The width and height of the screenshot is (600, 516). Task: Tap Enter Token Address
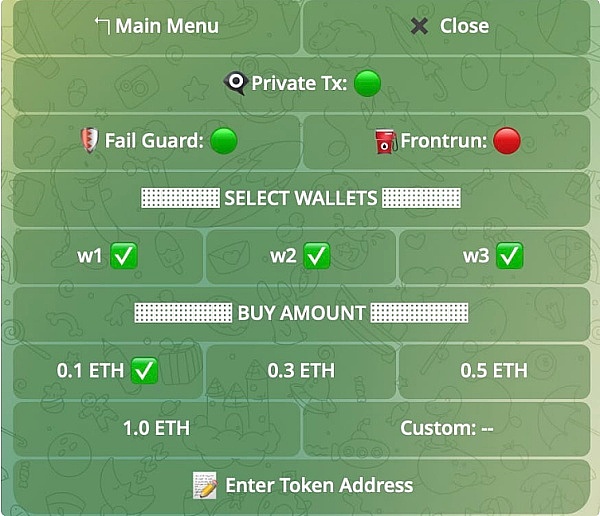point(301,486)
